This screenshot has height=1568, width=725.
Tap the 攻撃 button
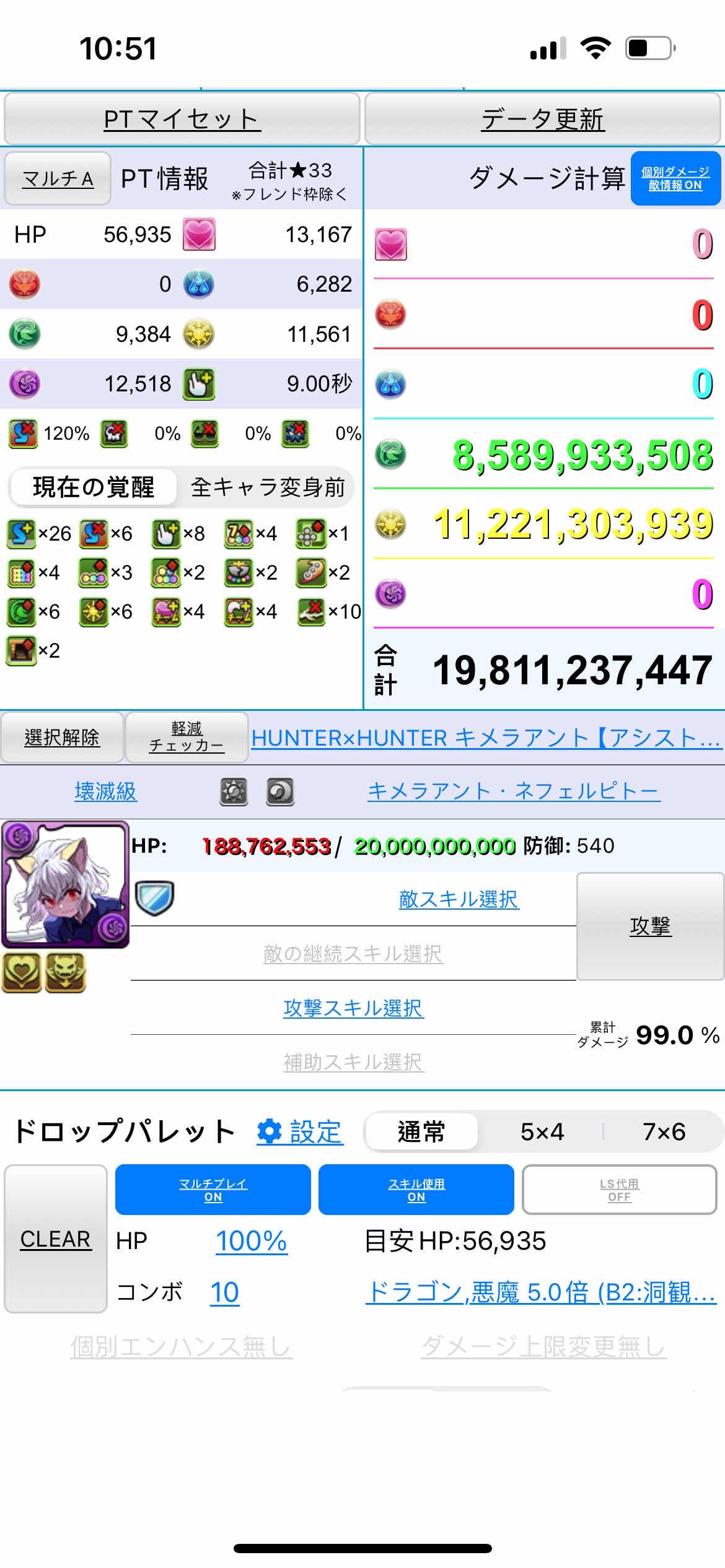pos(650,926)
